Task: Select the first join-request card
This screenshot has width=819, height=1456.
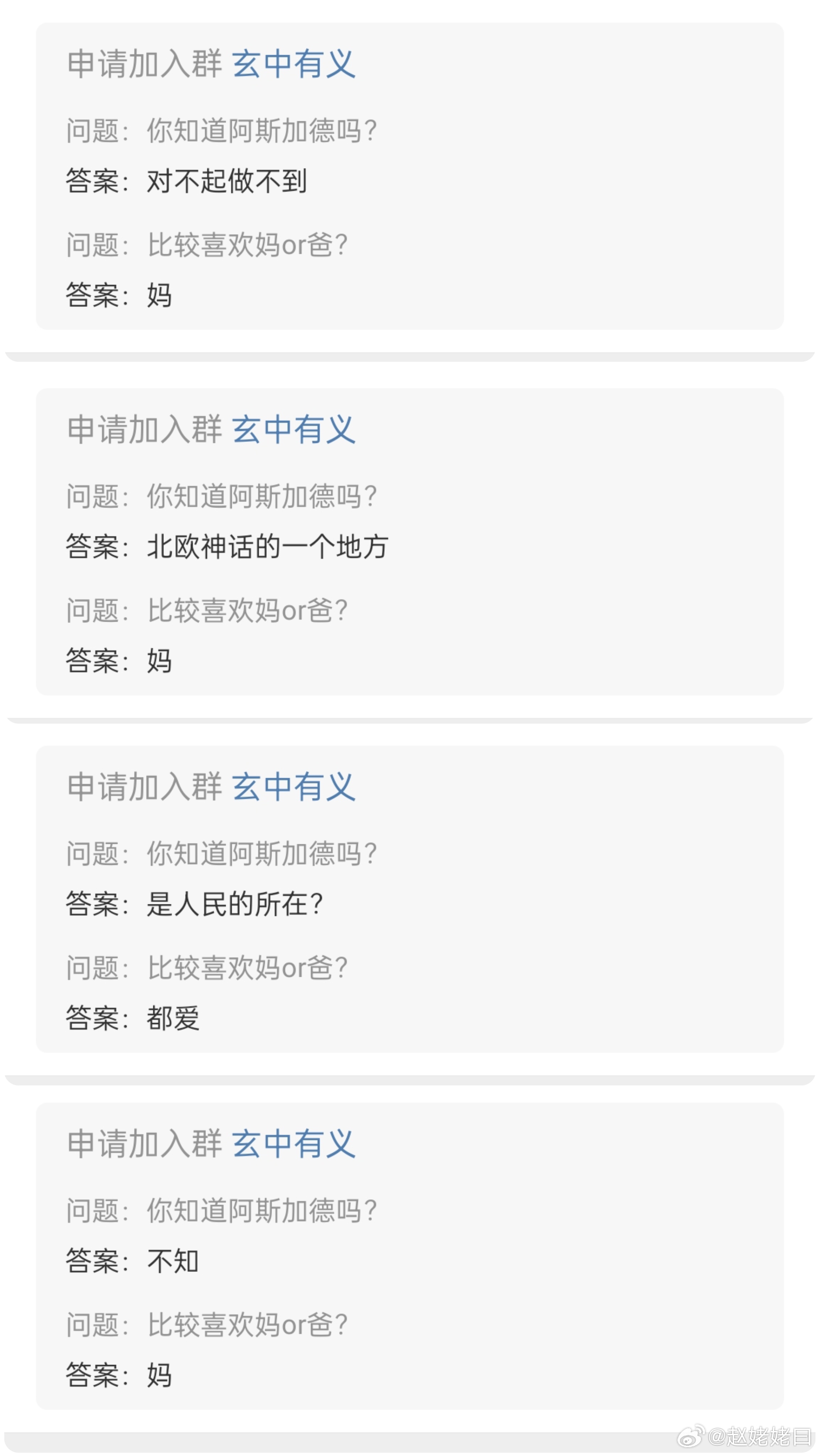Action: (409, 175)
